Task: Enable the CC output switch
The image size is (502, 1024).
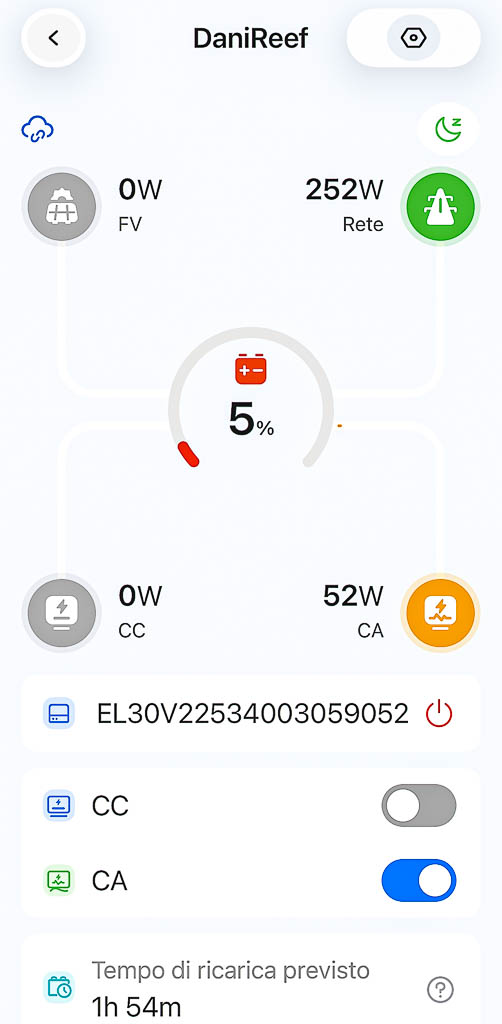Action: coord(418,805)
